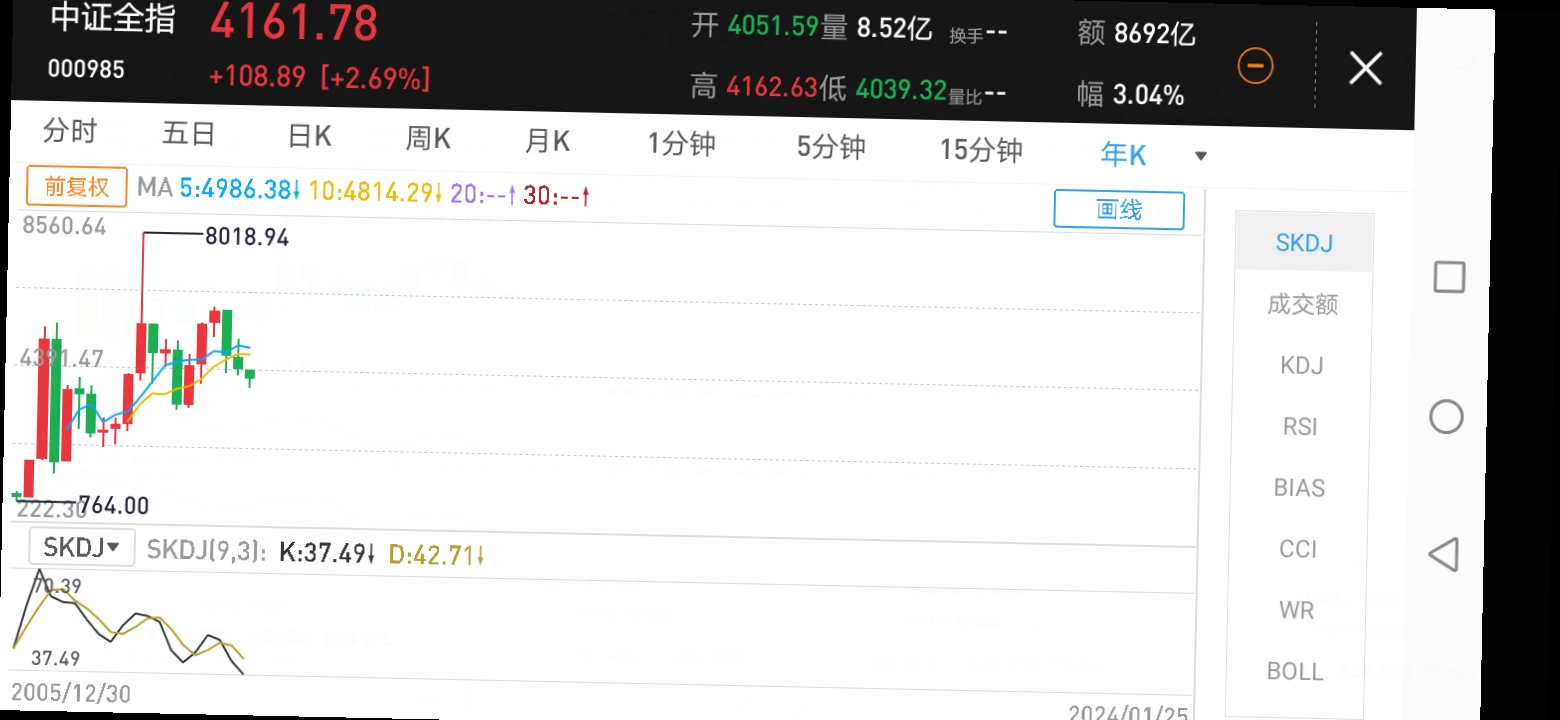Change the 前复权 adjustment setting

[x=77, y=187]
